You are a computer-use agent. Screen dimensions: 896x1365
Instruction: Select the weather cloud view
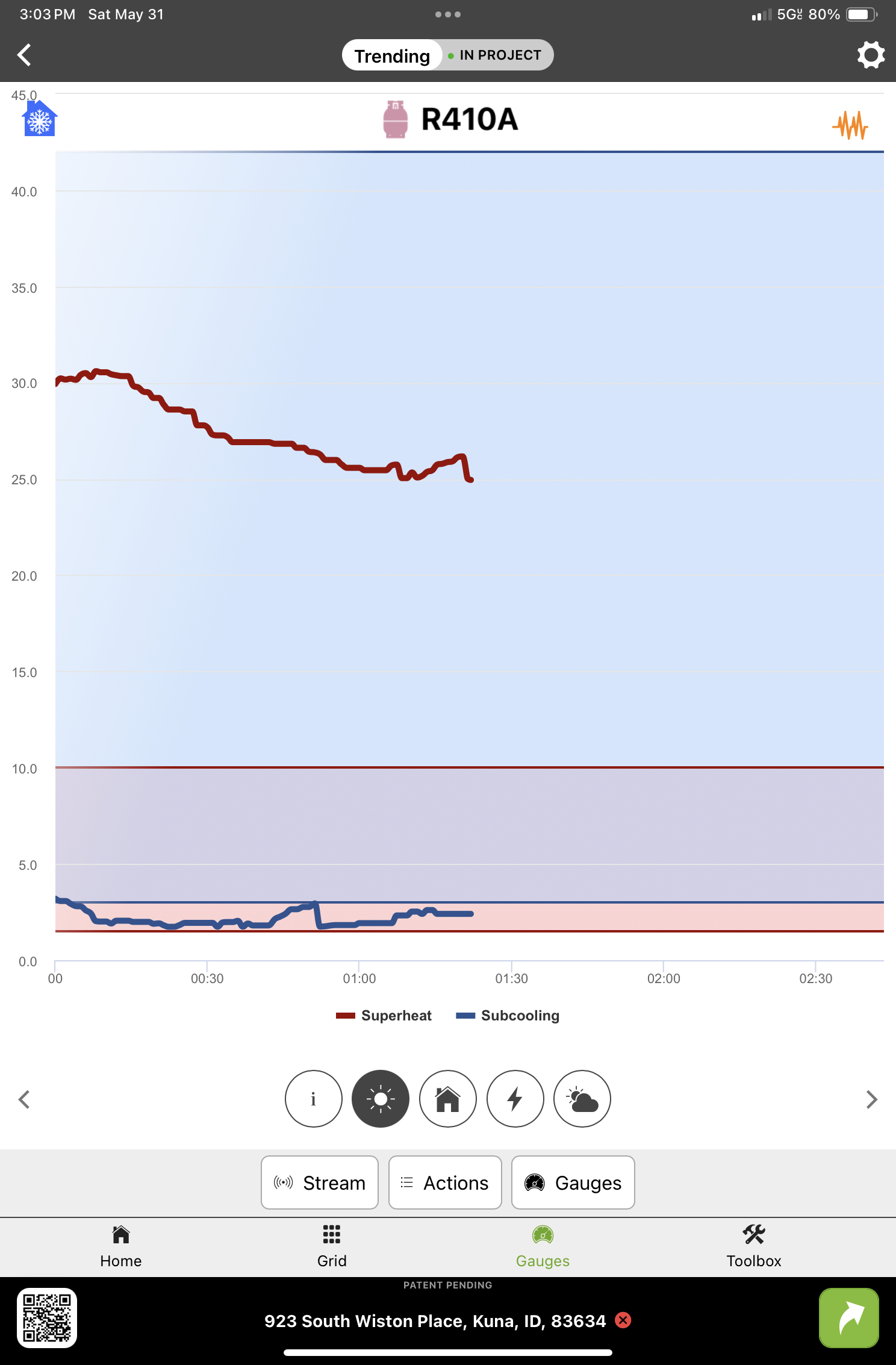point(582,1099)
